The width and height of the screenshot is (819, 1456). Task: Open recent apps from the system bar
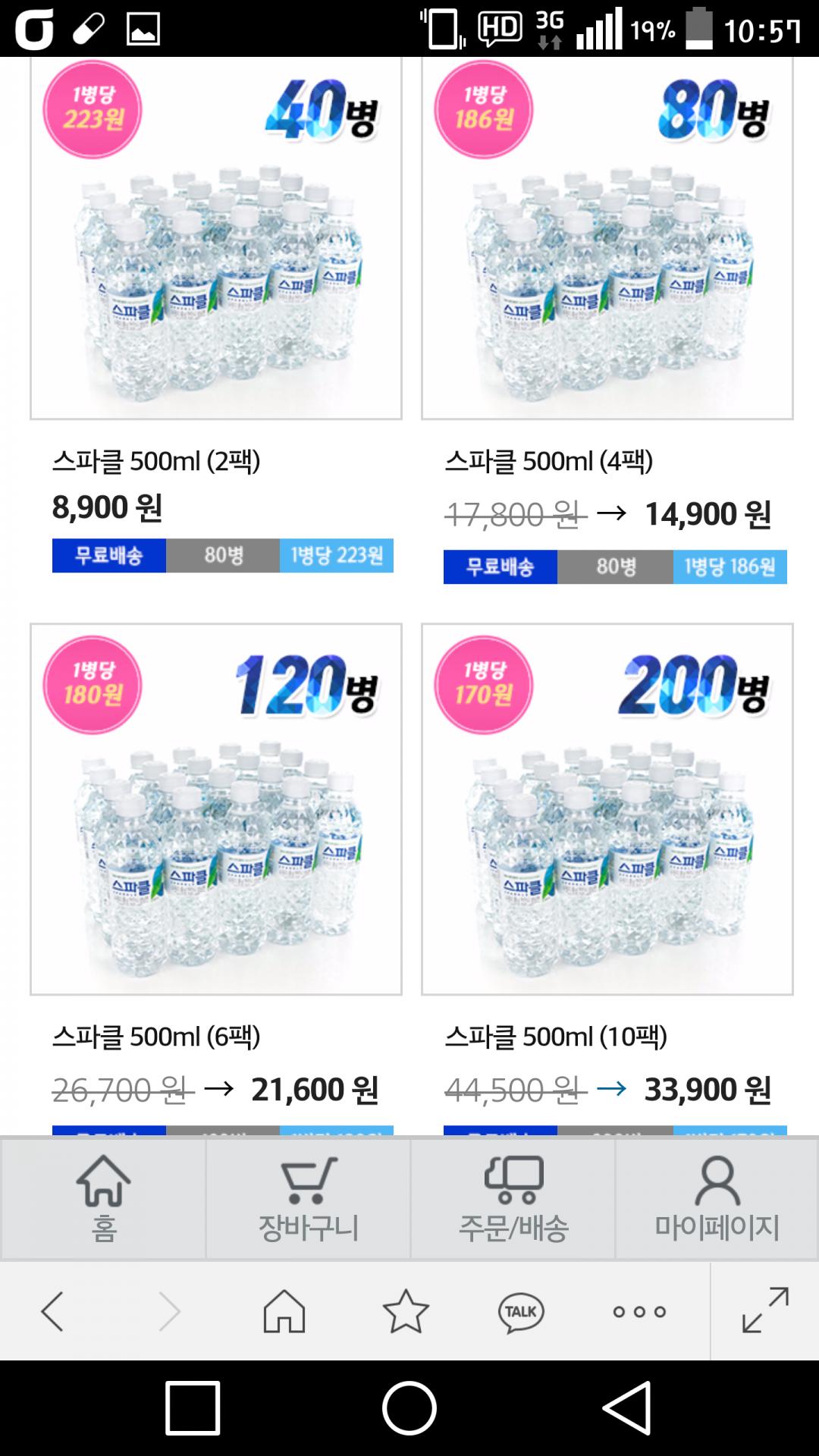(x=193, y=1408)
